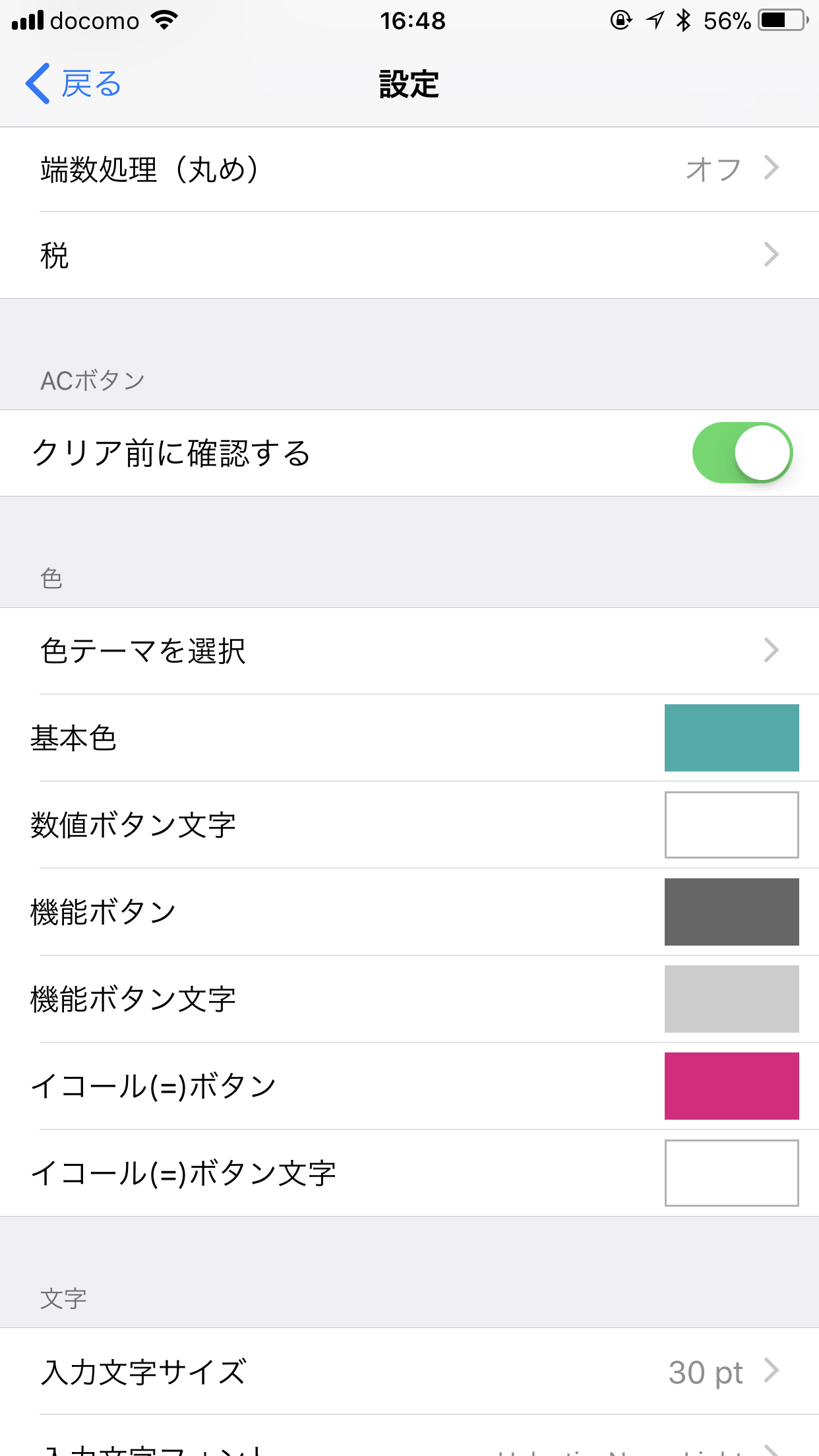Screen dimensions: 819x1456
Task: Open 入力文字サイズ font size setting
Action: coord(409,1372)
